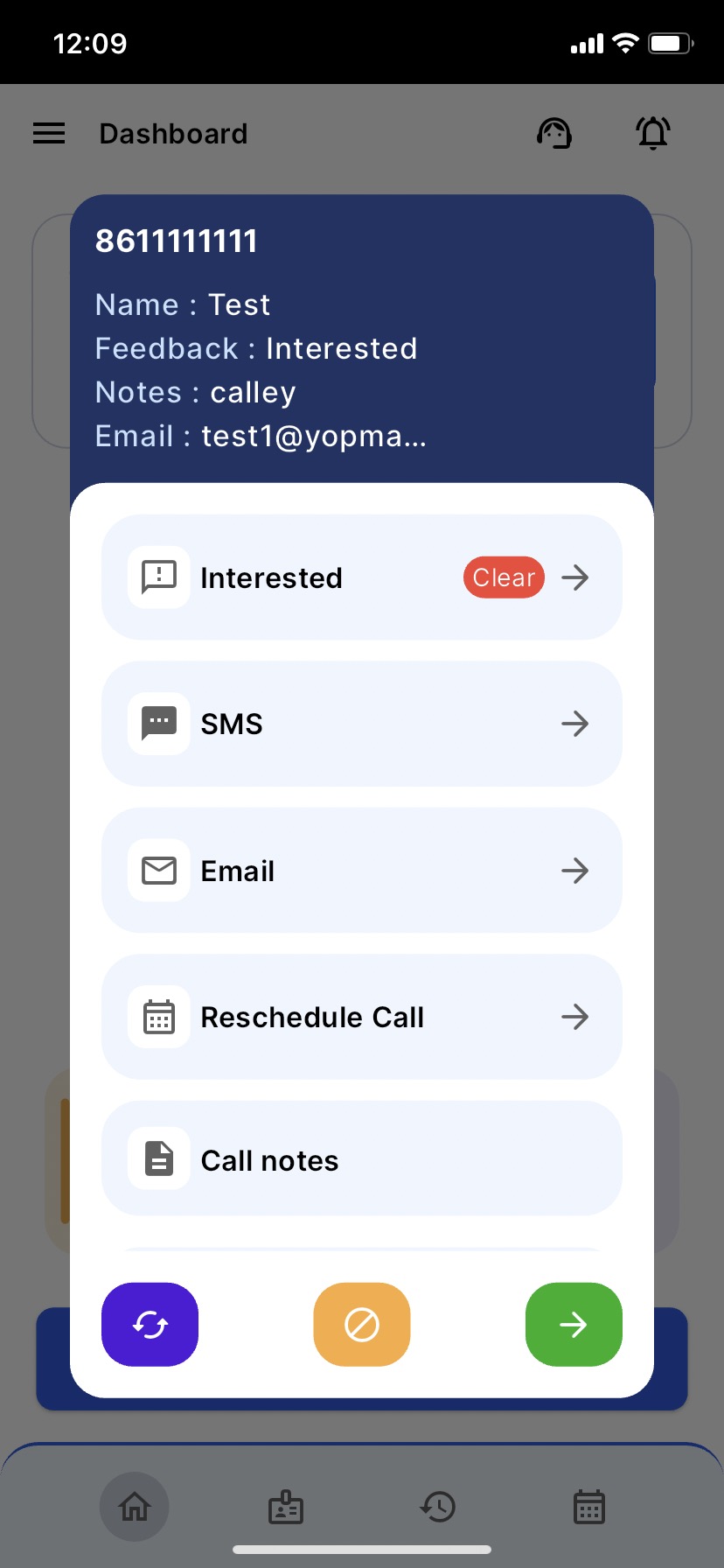
Task: Open the Email option
Action: click(362, 871)
